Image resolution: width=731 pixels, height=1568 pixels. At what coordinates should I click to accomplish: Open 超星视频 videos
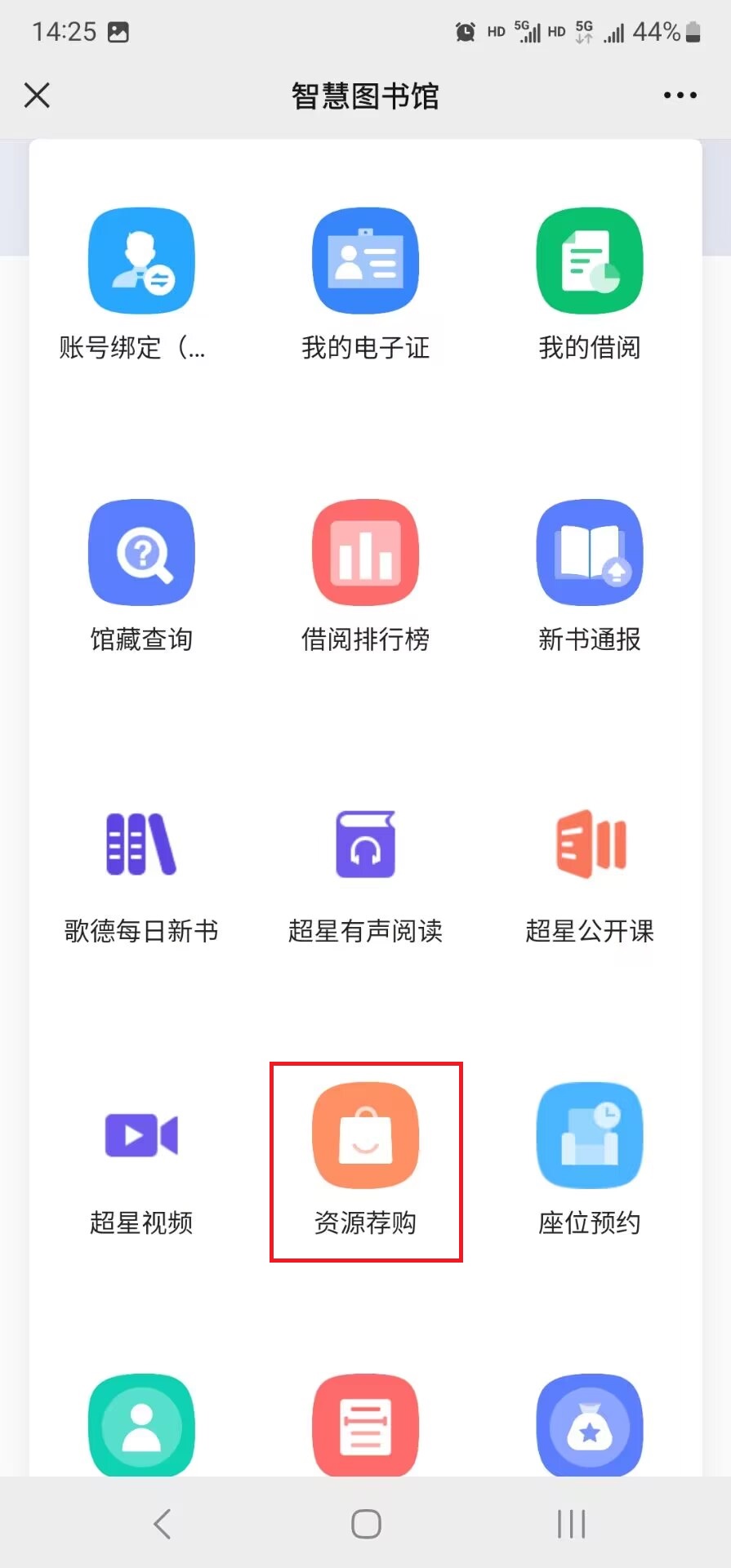(141, 1136)
